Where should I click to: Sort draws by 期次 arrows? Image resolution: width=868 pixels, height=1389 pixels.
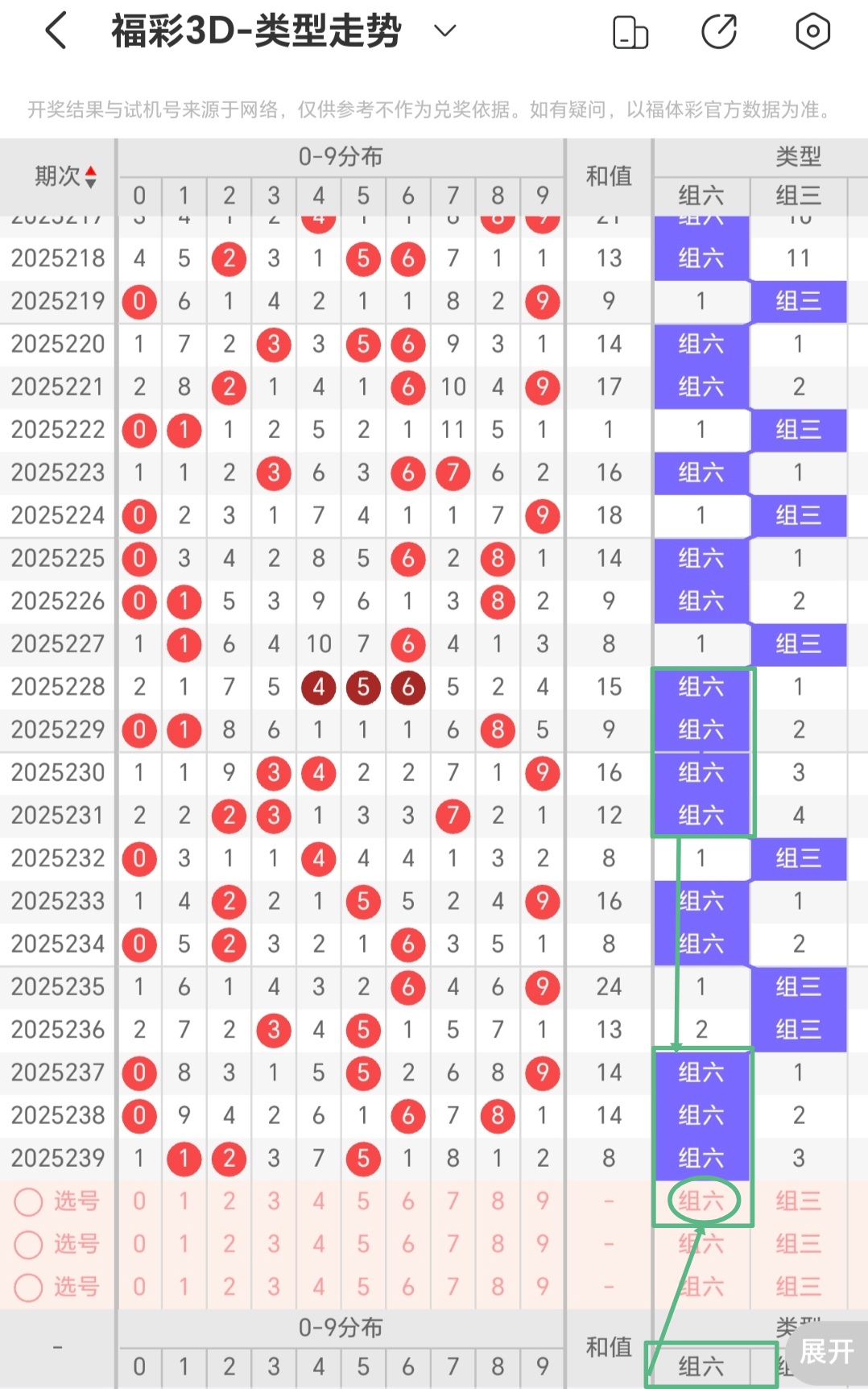pyautogui.click(x=90, y=176)
